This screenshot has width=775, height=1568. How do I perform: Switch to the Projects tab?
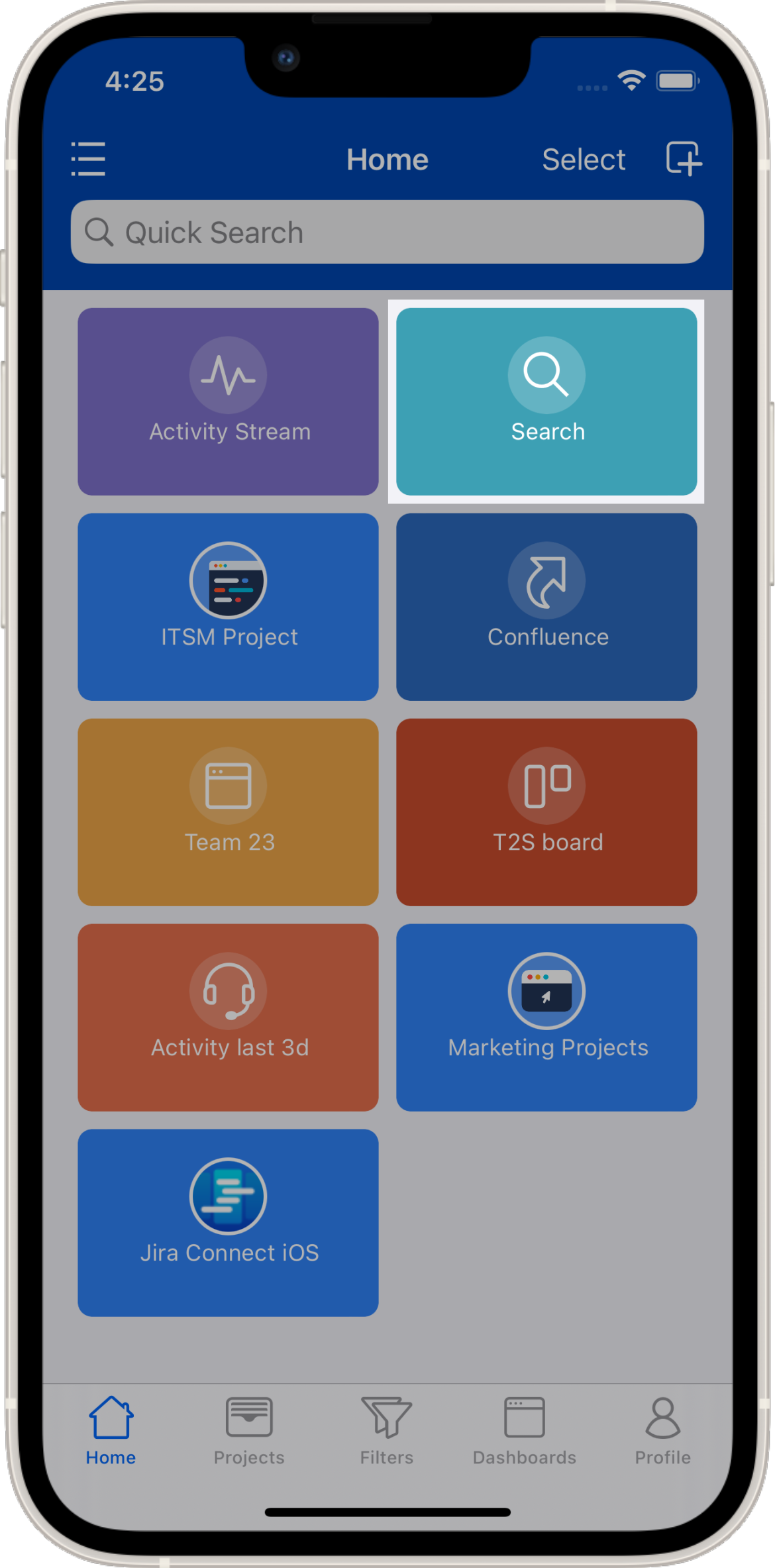click(249, 1431)
